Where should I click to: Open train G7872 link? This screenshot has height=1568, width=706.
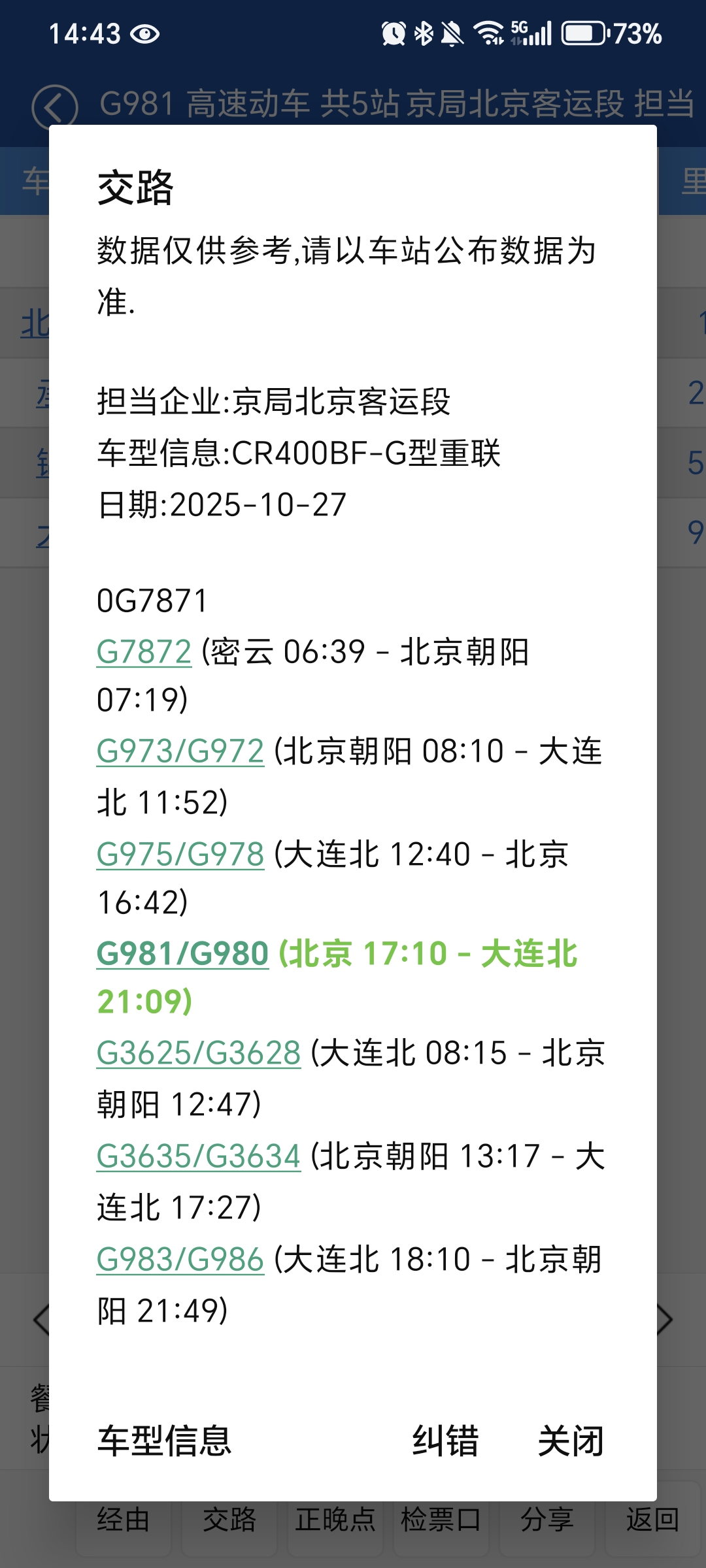(x=144, y=652)
